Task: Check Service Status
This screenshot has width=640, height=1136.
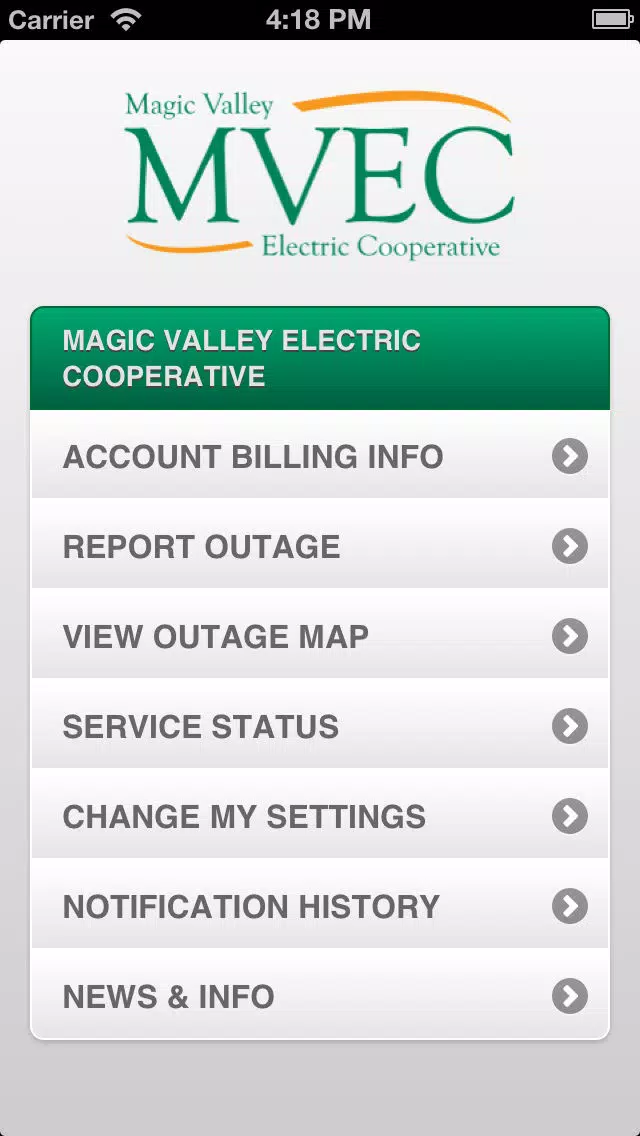Action: click(x=320, y=725)
